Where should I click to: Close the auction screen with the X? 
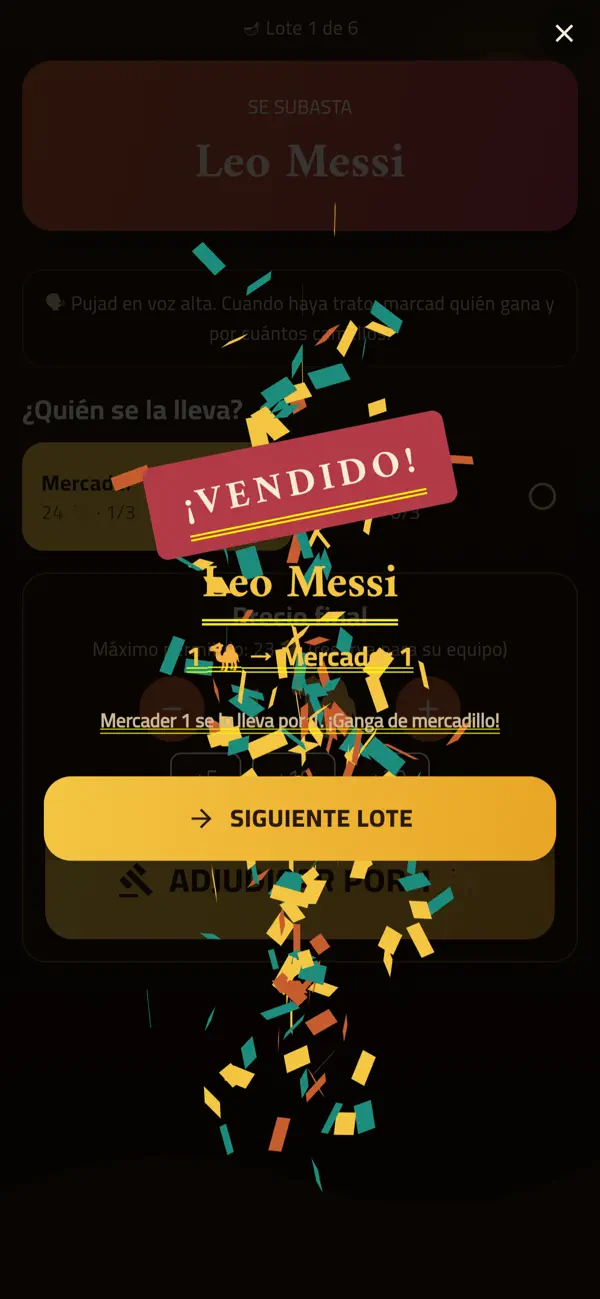[x=564, y=34]
